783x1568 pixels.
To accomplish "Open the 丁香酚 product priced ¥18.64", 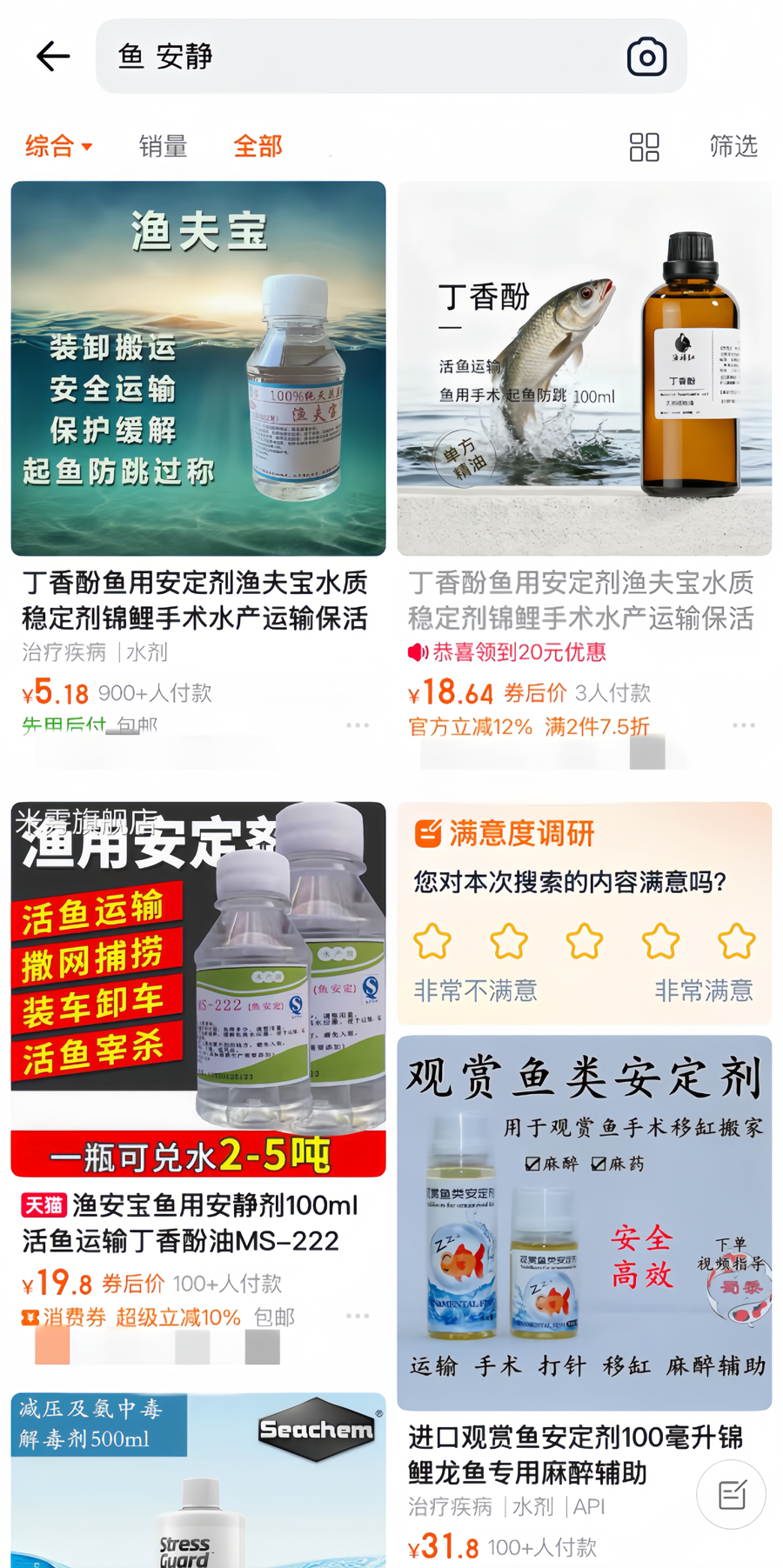I will point(584,369).
